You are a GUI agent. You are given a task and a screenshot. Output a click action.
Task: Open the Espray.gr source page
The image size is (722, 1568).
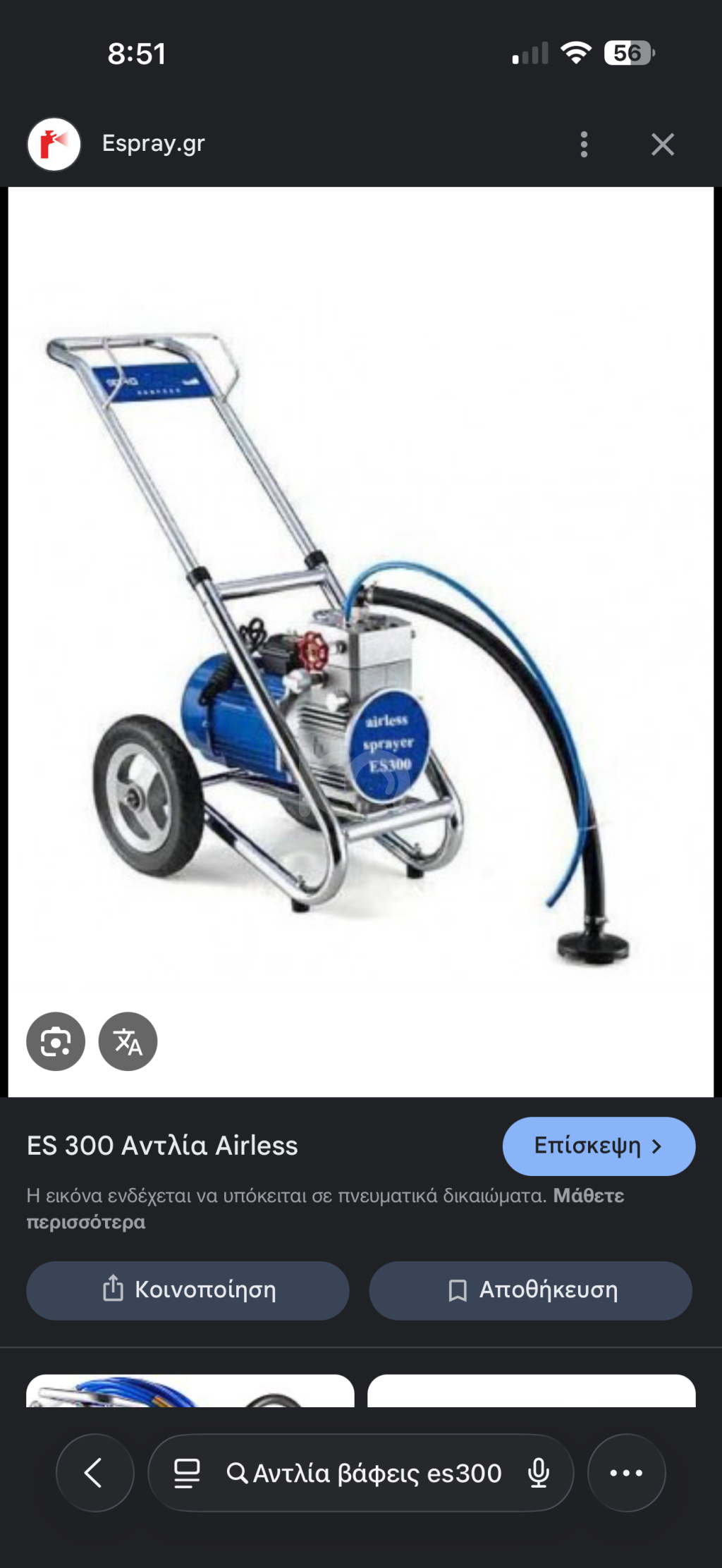153,144
